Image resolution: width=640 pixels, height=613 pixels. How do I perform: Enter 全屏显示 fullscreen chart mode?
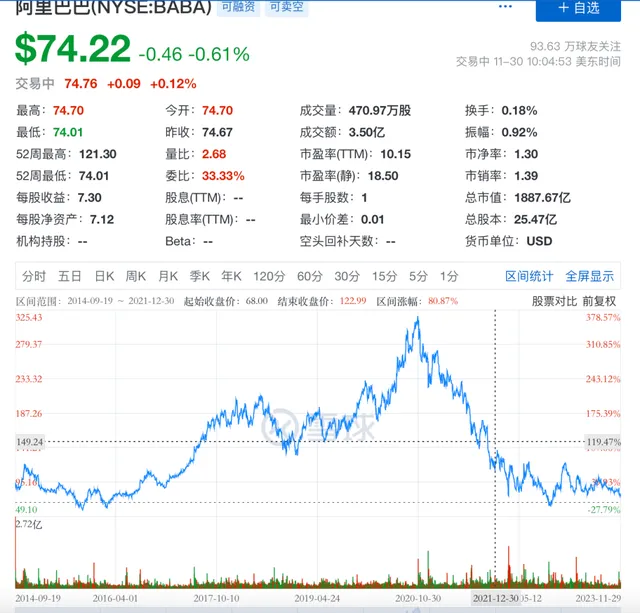pyautogui.click(x=590, y=276)
